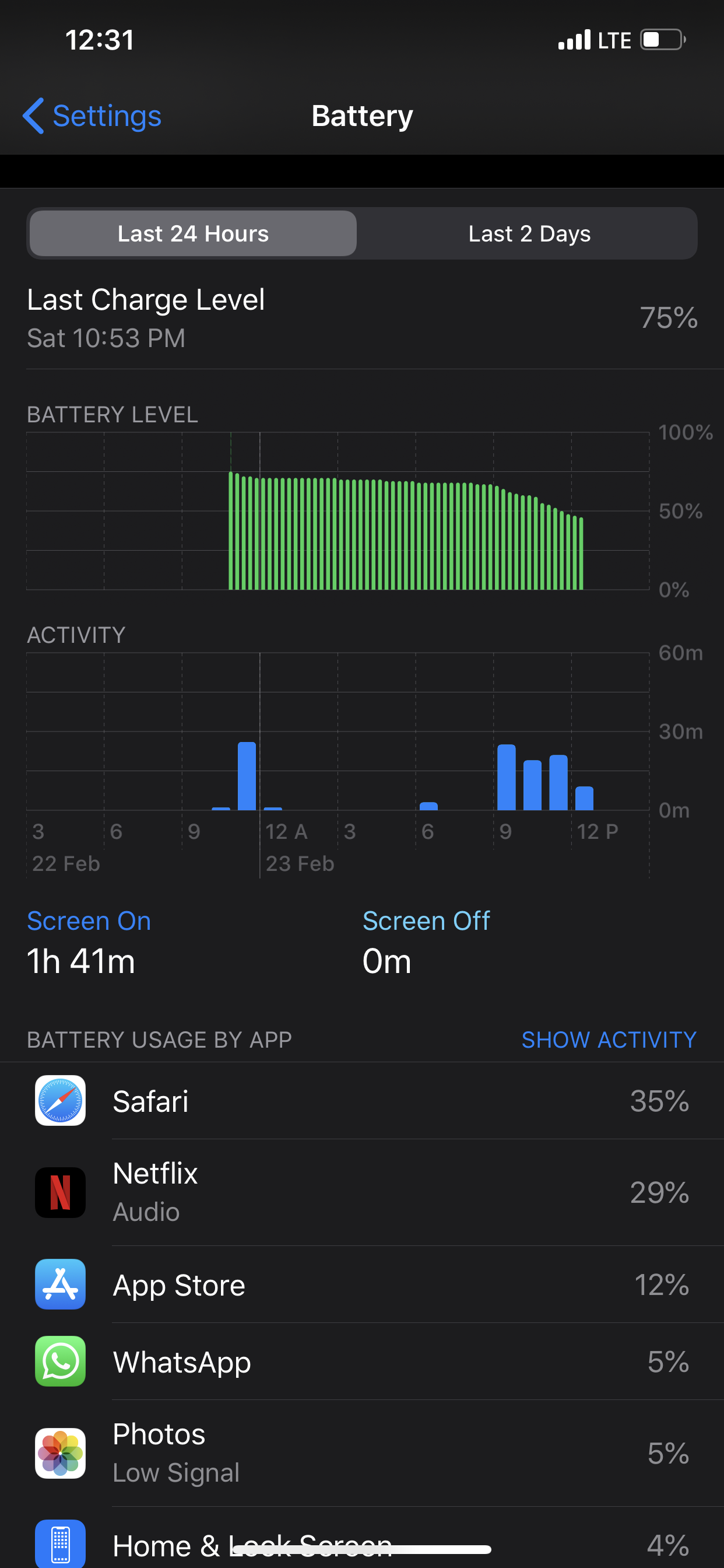Go back to Settings
This screenshot has height=1568, width=724.
tap(93, 116)
